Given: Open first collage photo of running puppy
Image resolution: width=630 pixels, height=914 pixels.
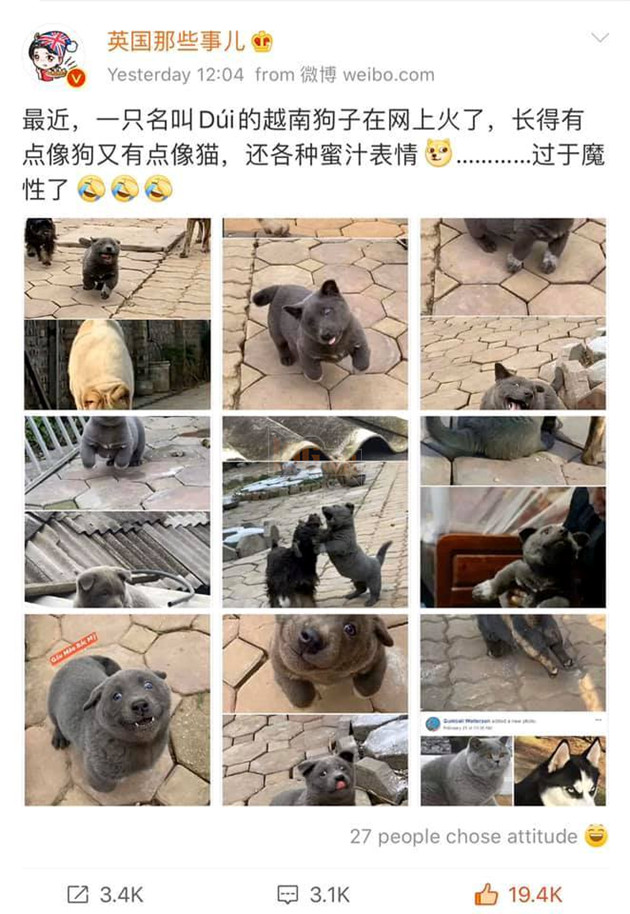Looking at the screenshot, I should pyautogui.click(x=117, y=267).
